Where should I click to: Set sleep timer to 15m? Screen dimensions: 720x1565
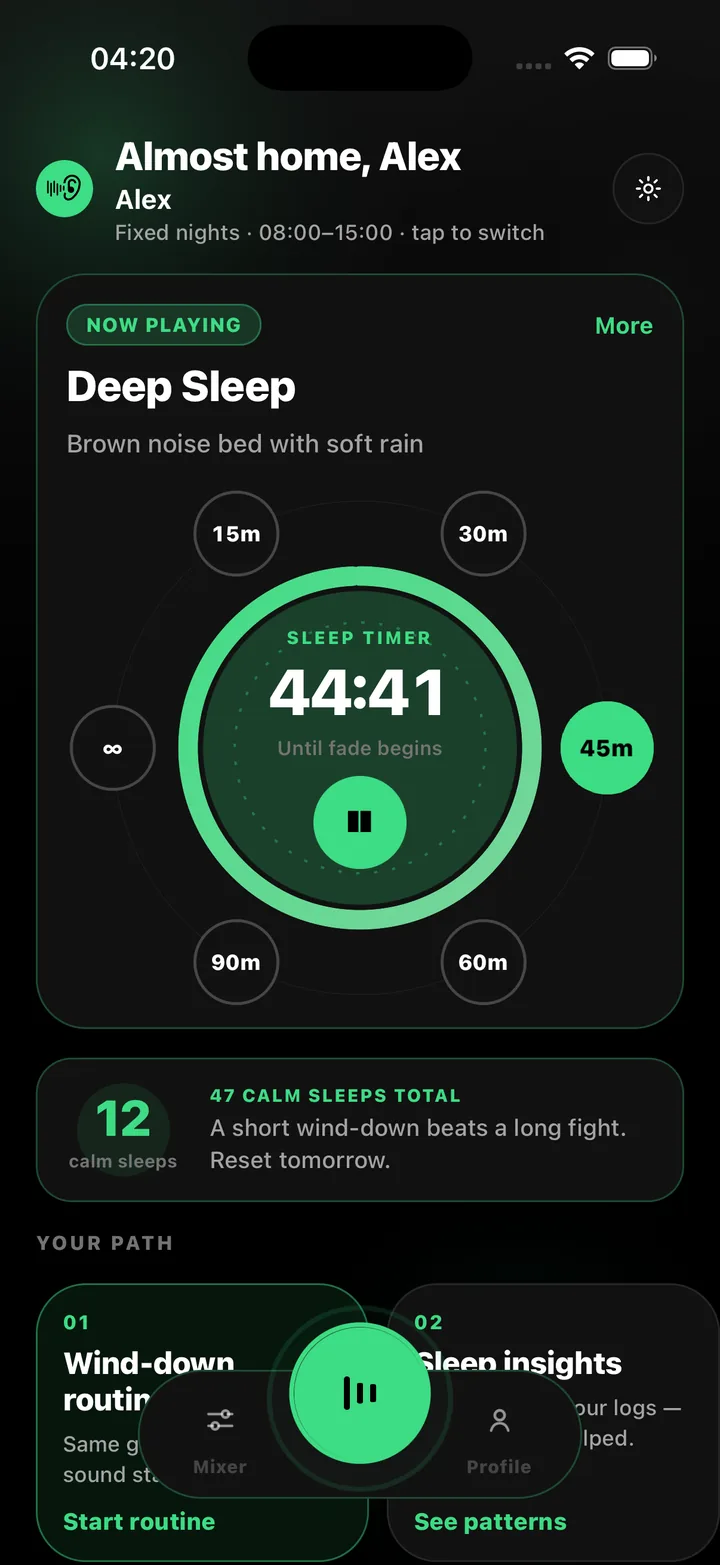tap(236, 534)
